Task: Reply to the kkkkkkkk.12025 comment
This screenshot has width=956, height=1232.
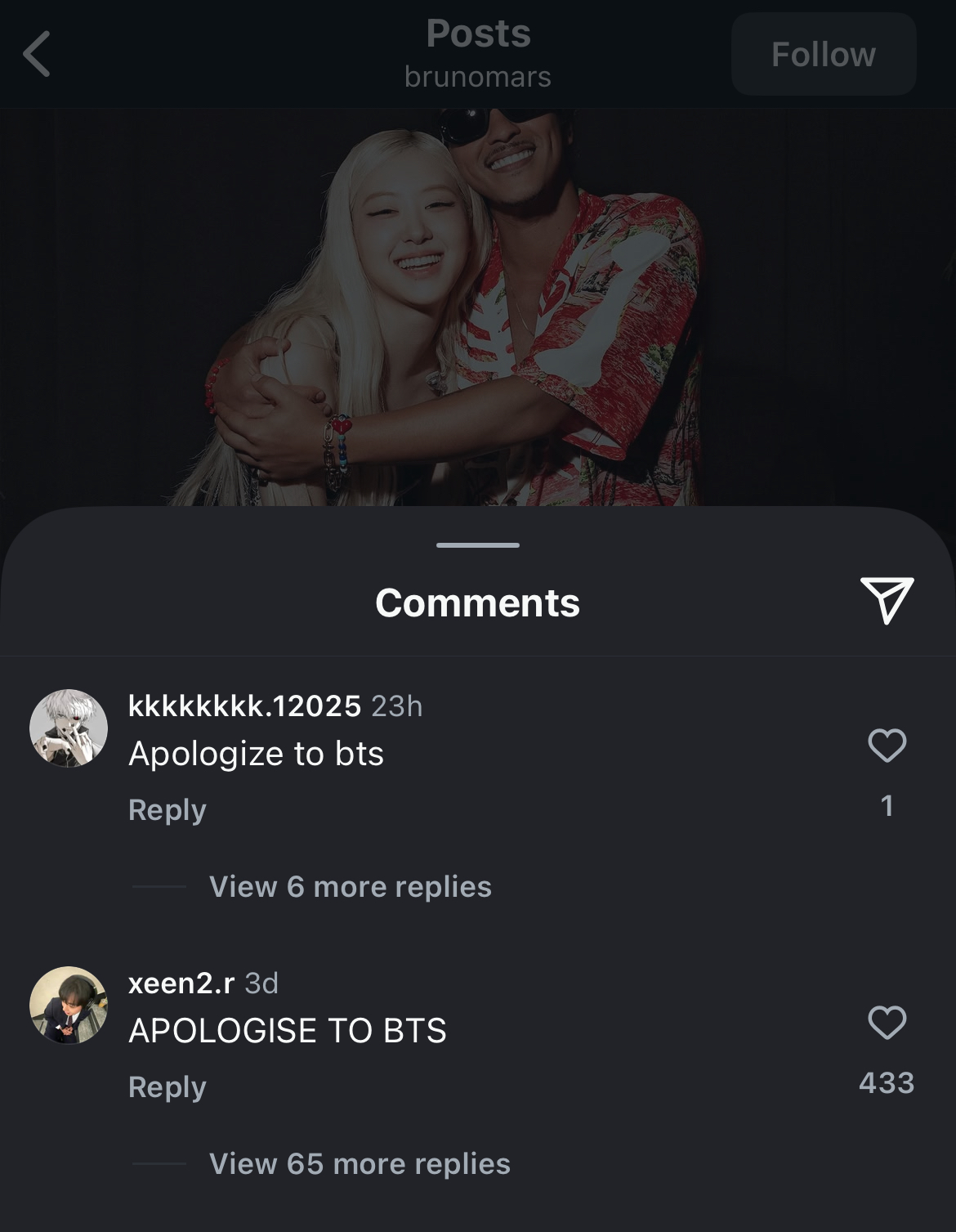Action: (167, 809)
